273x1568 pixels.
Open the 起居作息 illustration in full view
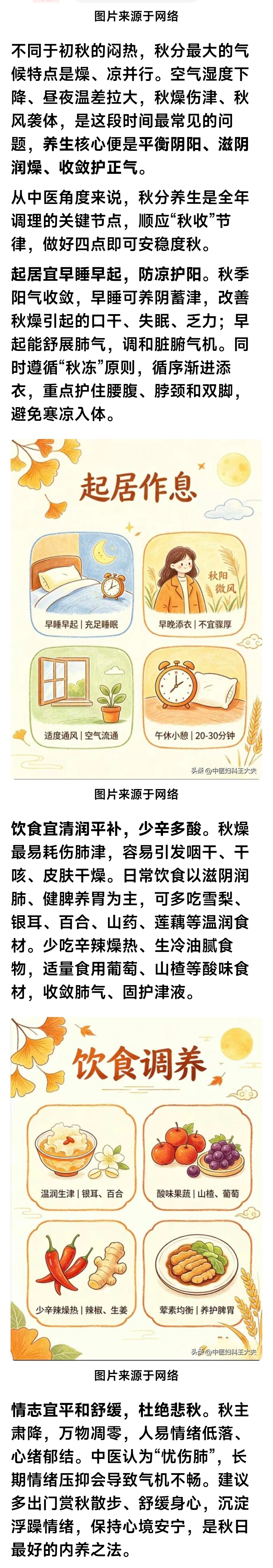tap(136, 609)
